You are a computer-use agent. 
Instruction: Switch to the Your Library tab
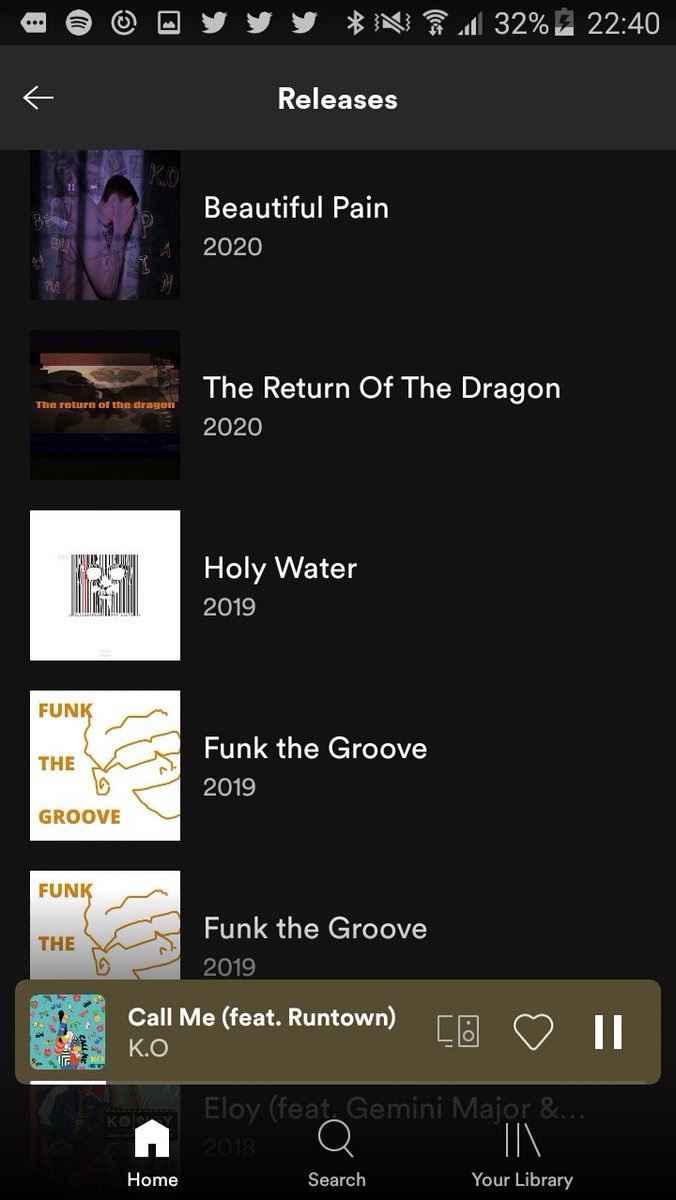coord(522,1153)
